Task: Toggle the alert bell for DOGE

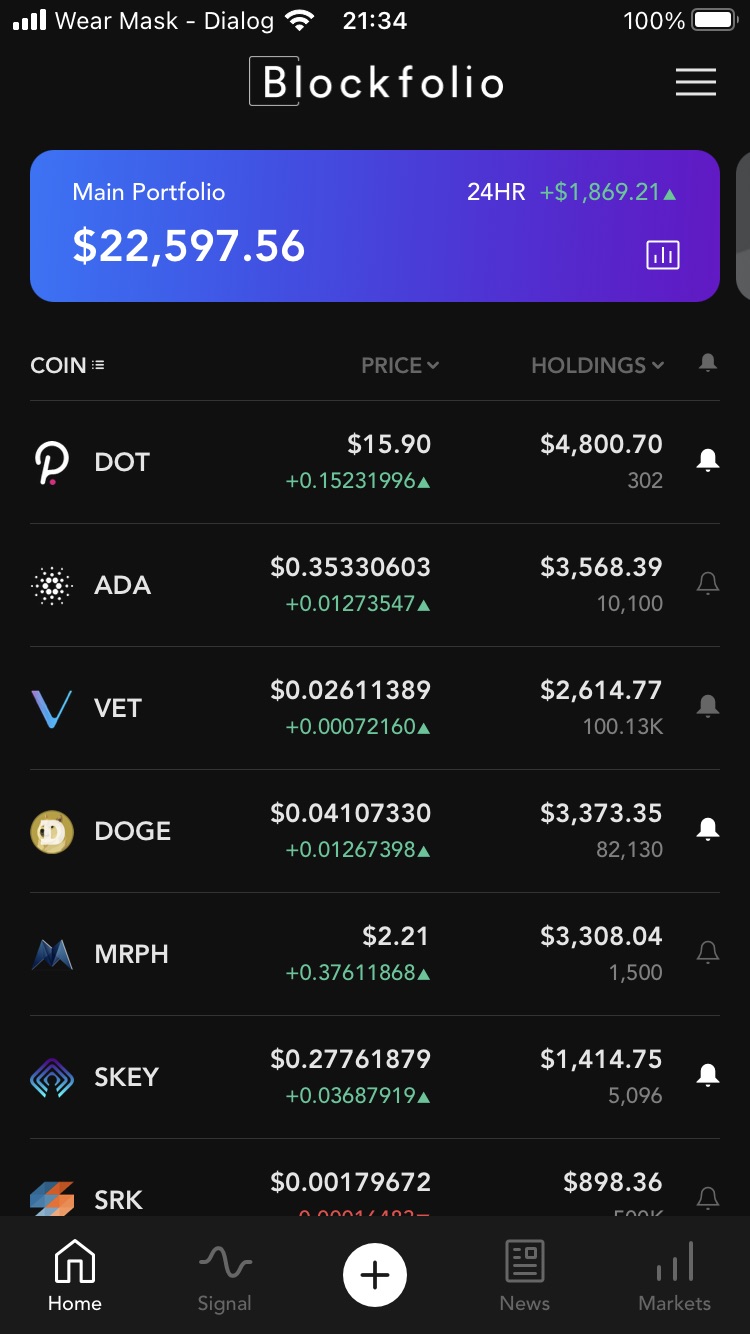Action: 707,829
